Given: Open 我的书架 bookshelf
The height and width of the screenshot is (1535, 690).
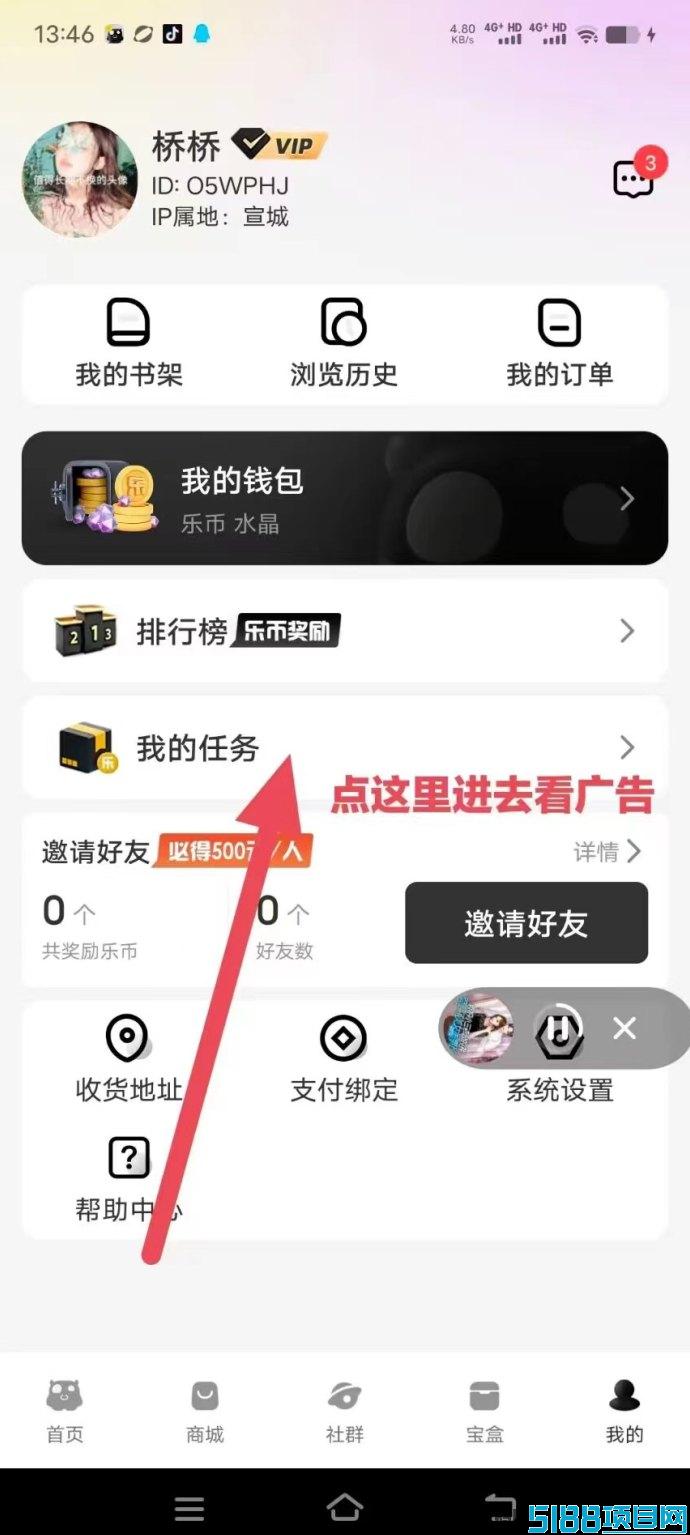Looking at the screenshot, I should point(129,344).
